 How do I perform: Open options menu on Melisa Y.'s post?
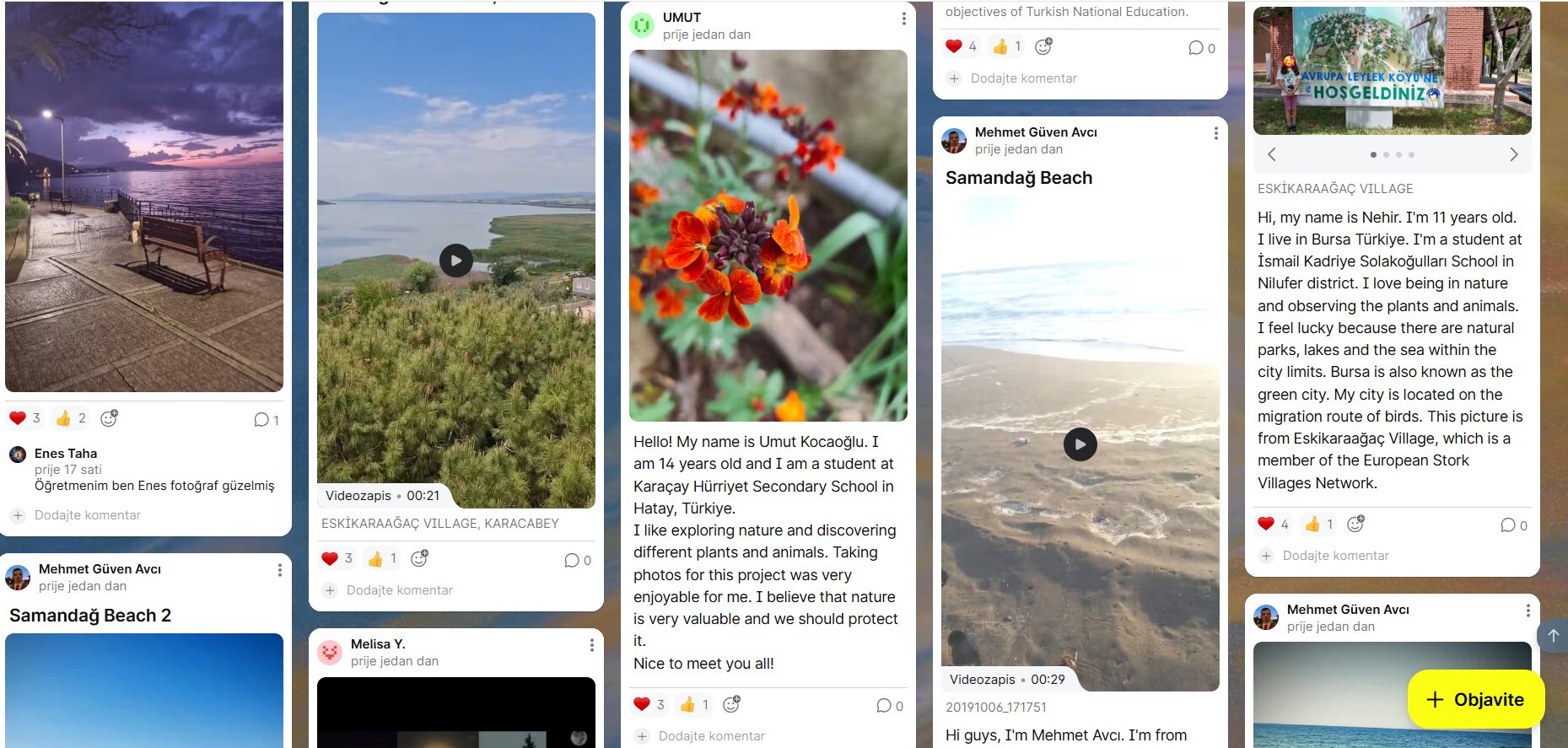(x=591, y=645)
